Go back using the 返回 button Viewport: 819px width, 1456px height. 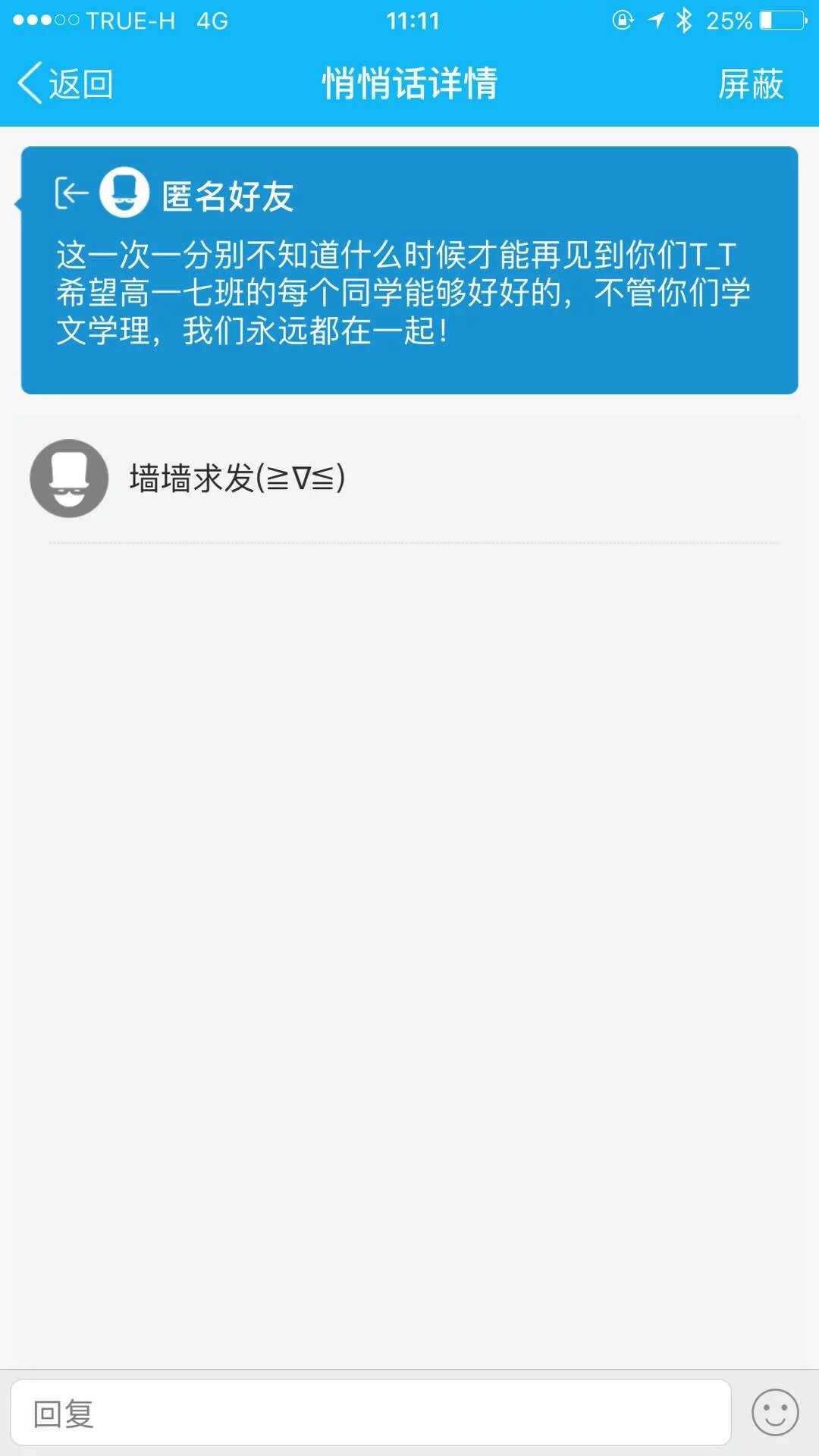(67, 83)
